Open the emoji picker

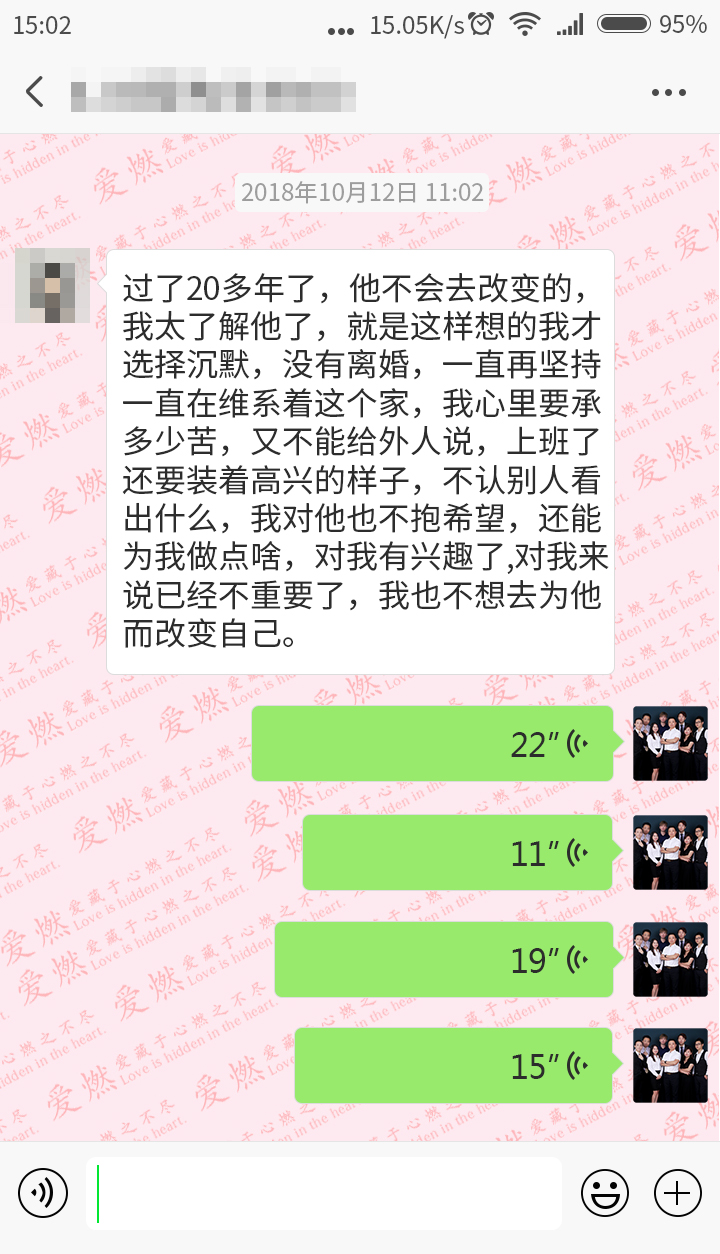[x=605, y=1192]
